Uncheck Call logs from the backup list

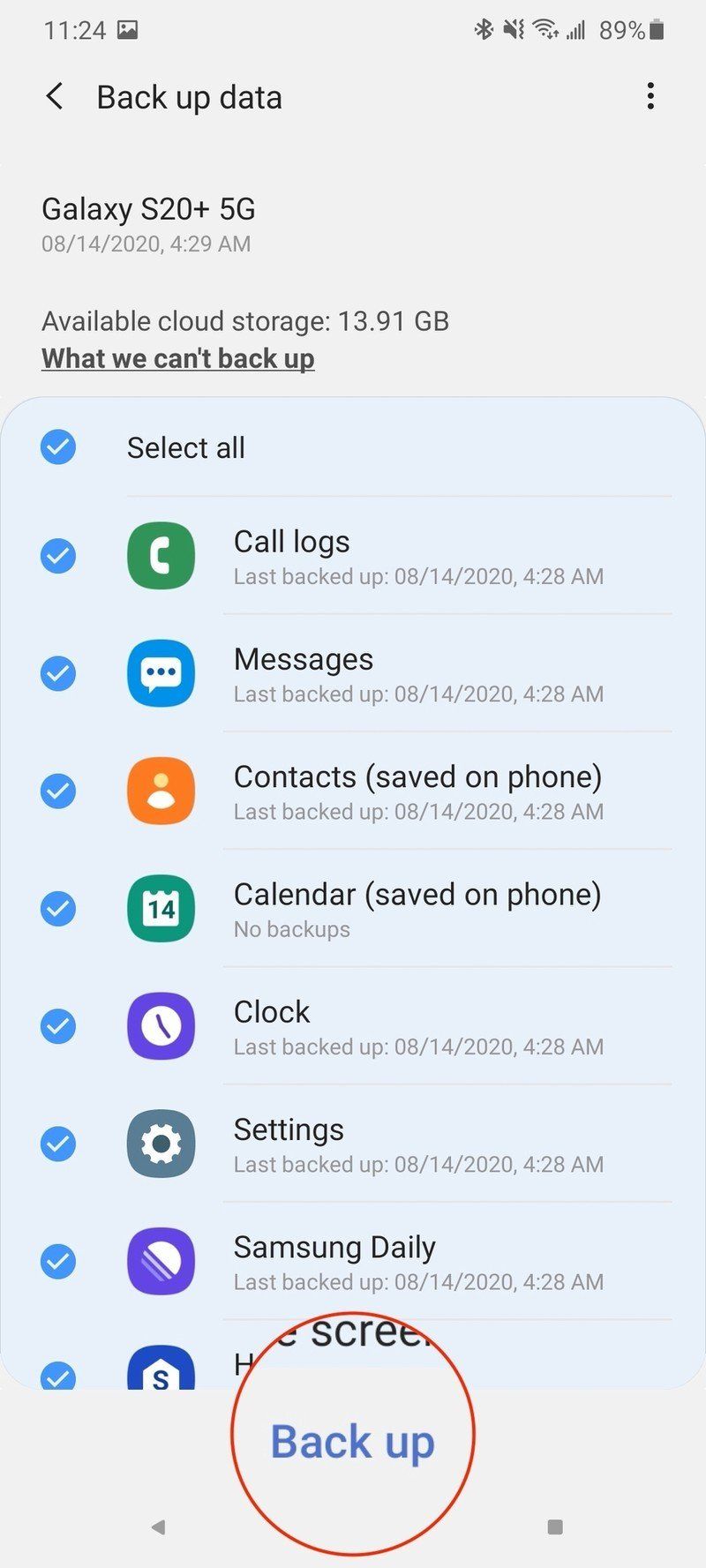point(57,556)
